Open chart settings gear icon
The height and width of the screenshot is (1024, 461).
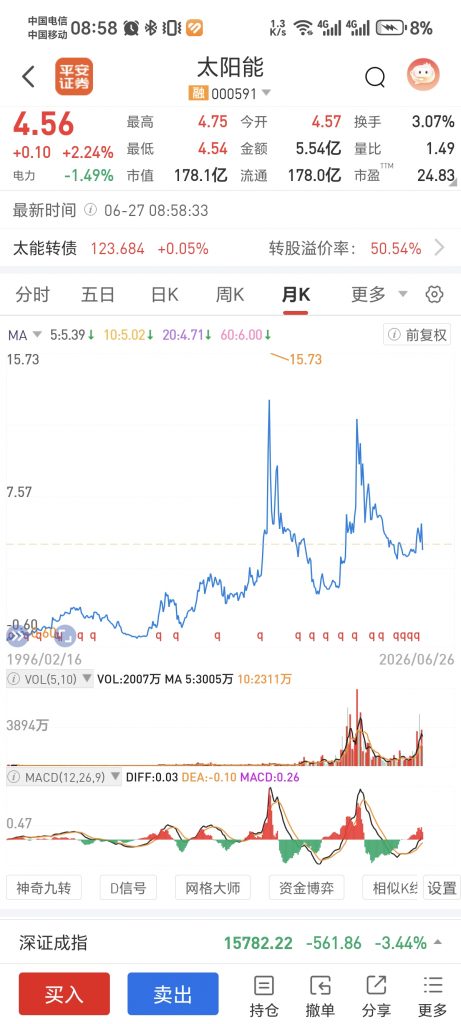[x=434, y=295]
